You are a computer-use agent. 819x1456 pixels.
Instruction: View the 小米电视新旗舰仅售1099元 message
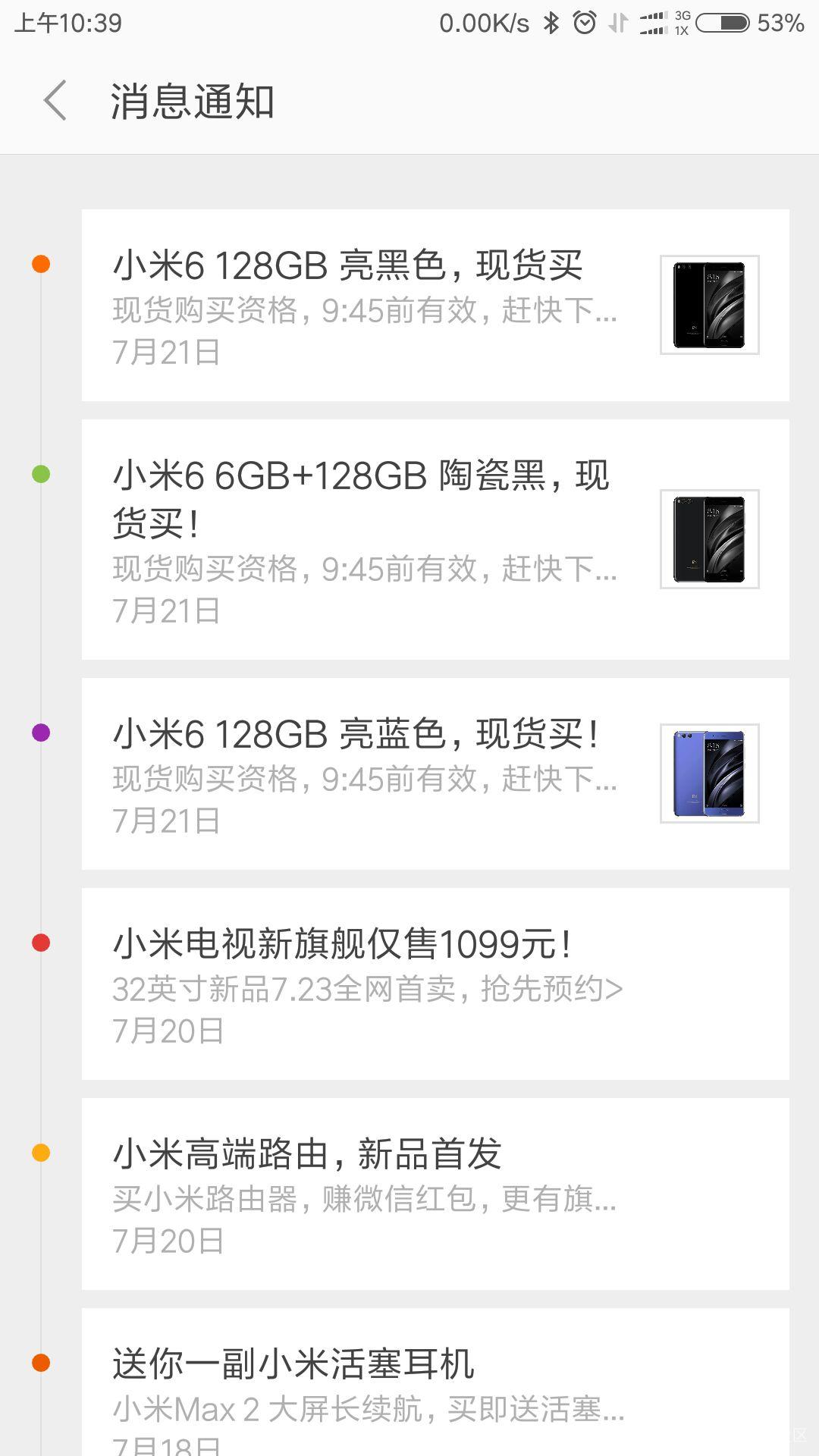[435, 984]
